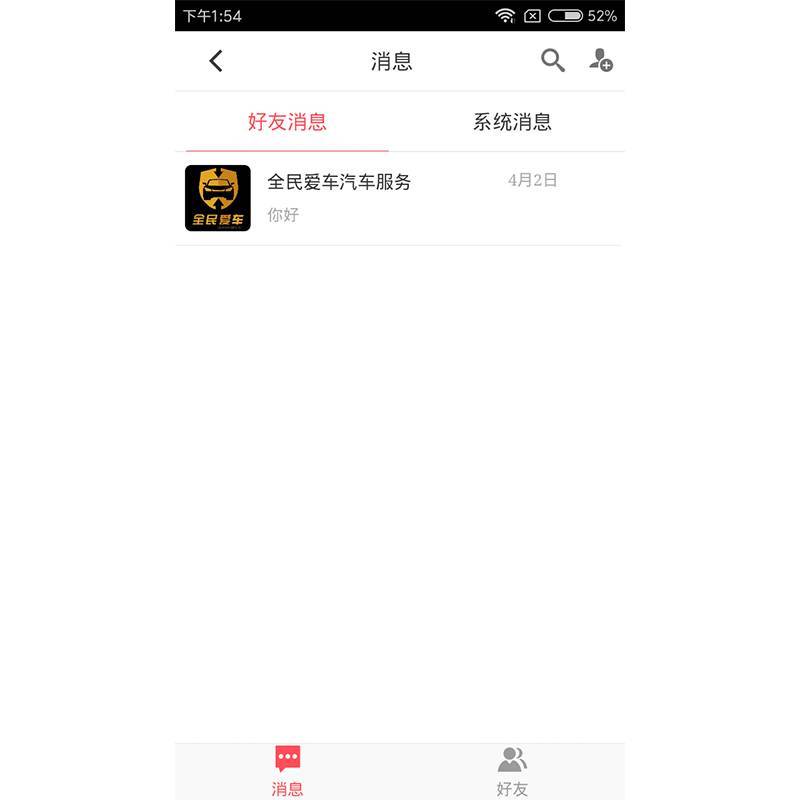This screenshot has height=800, width=800.
Task: Select 消息 in the bottom navigation
Action: click(x=287, y=771)
